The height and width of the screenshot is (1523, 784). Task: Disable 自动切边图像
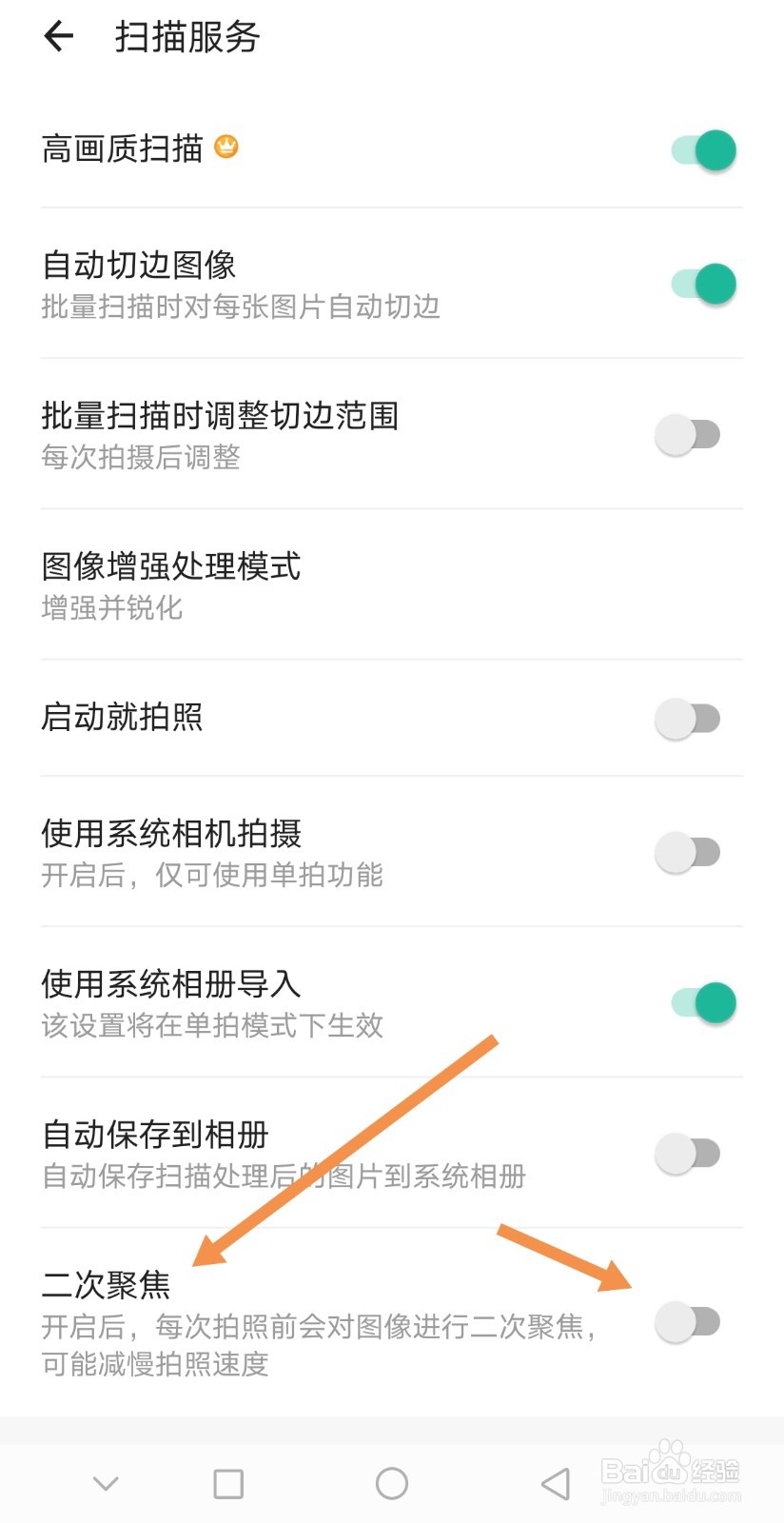pos(704,284)
